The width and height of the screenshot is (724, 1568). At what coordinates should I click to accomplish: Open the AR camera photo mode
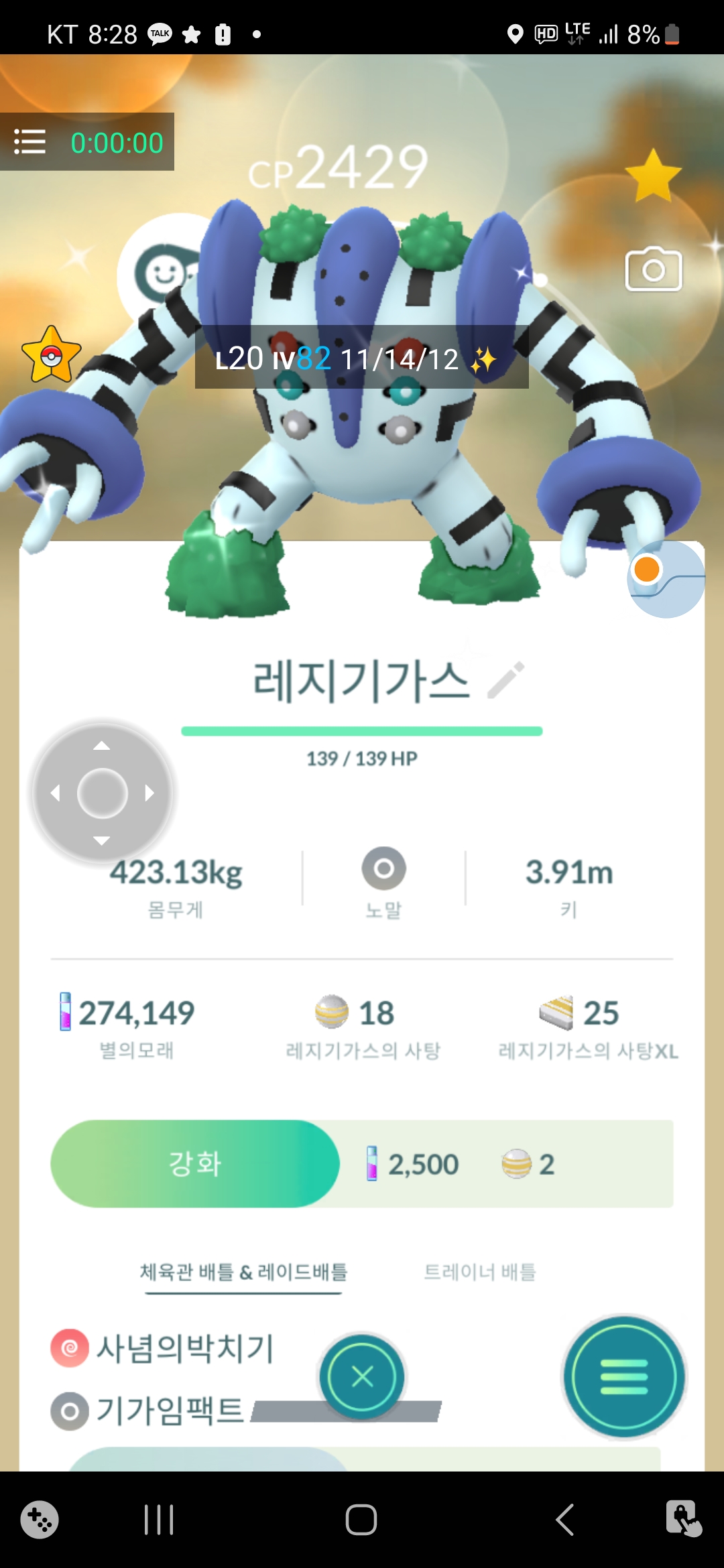click(x=653, y=270)
